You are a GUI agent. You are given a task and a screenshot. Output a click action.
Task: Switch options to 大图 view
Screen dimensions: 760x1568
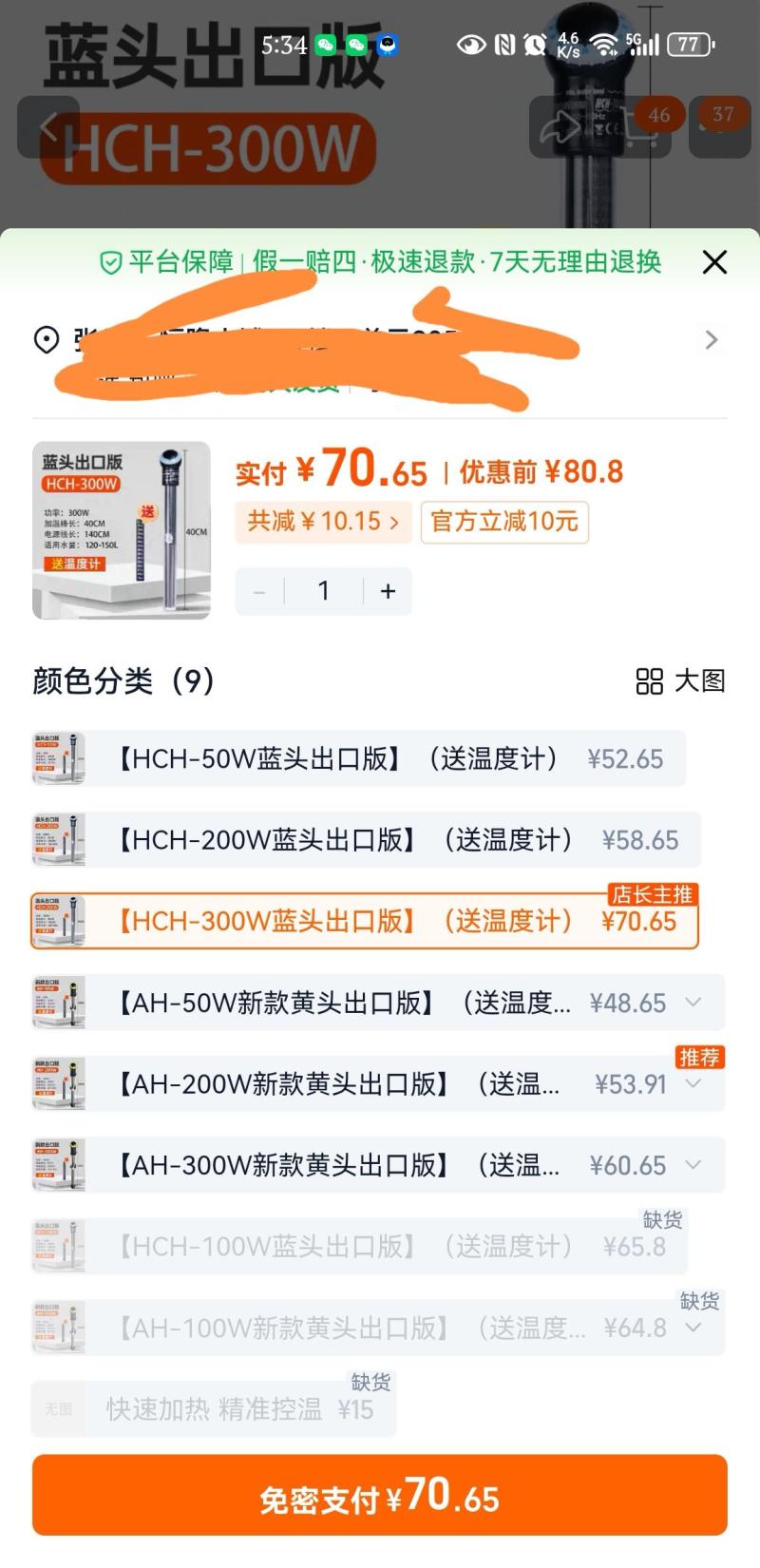tap(680, 680)
